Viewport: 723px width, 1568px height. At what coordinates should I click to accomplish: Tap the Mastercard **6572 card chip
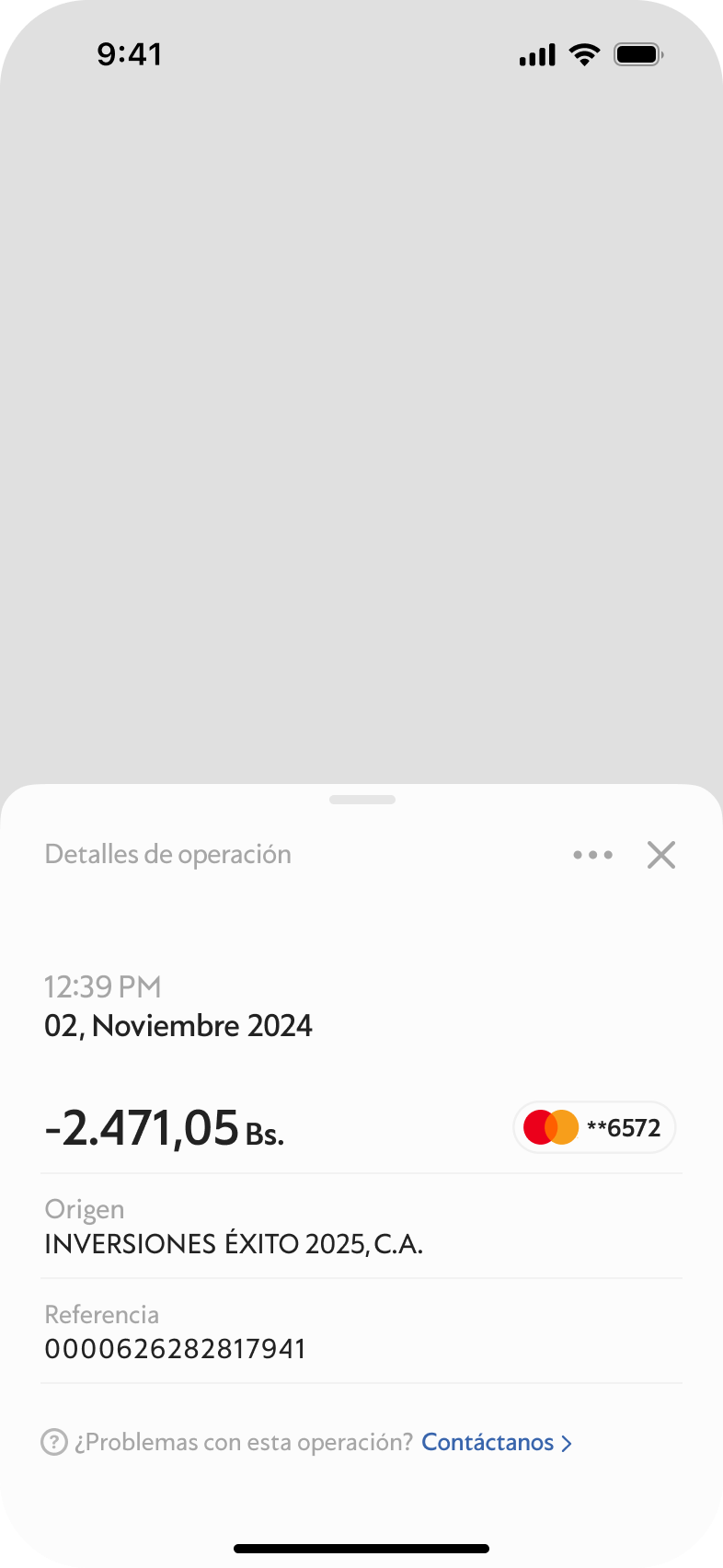pyautogui.click(x=594, y=1127)
